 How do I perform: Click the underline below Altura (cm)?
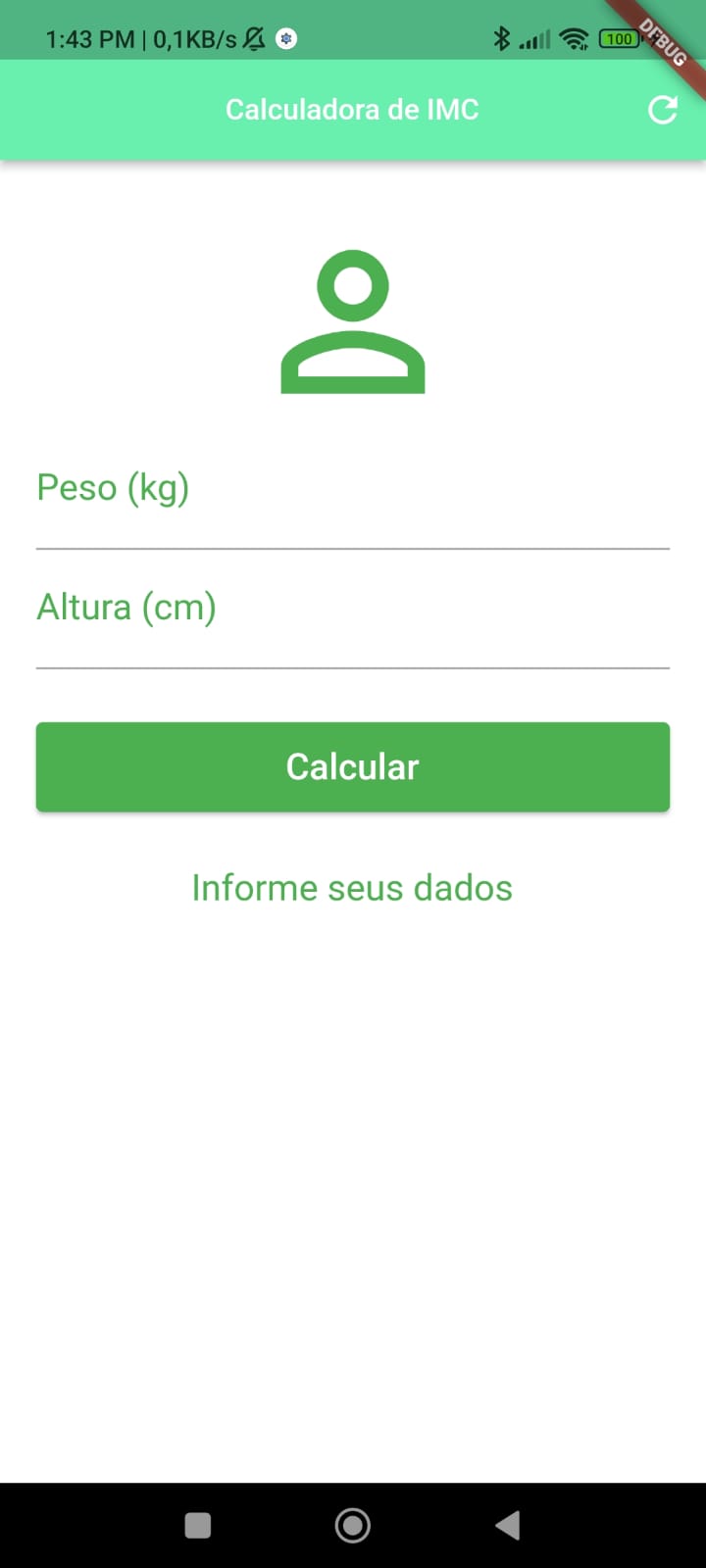point(353,665)
